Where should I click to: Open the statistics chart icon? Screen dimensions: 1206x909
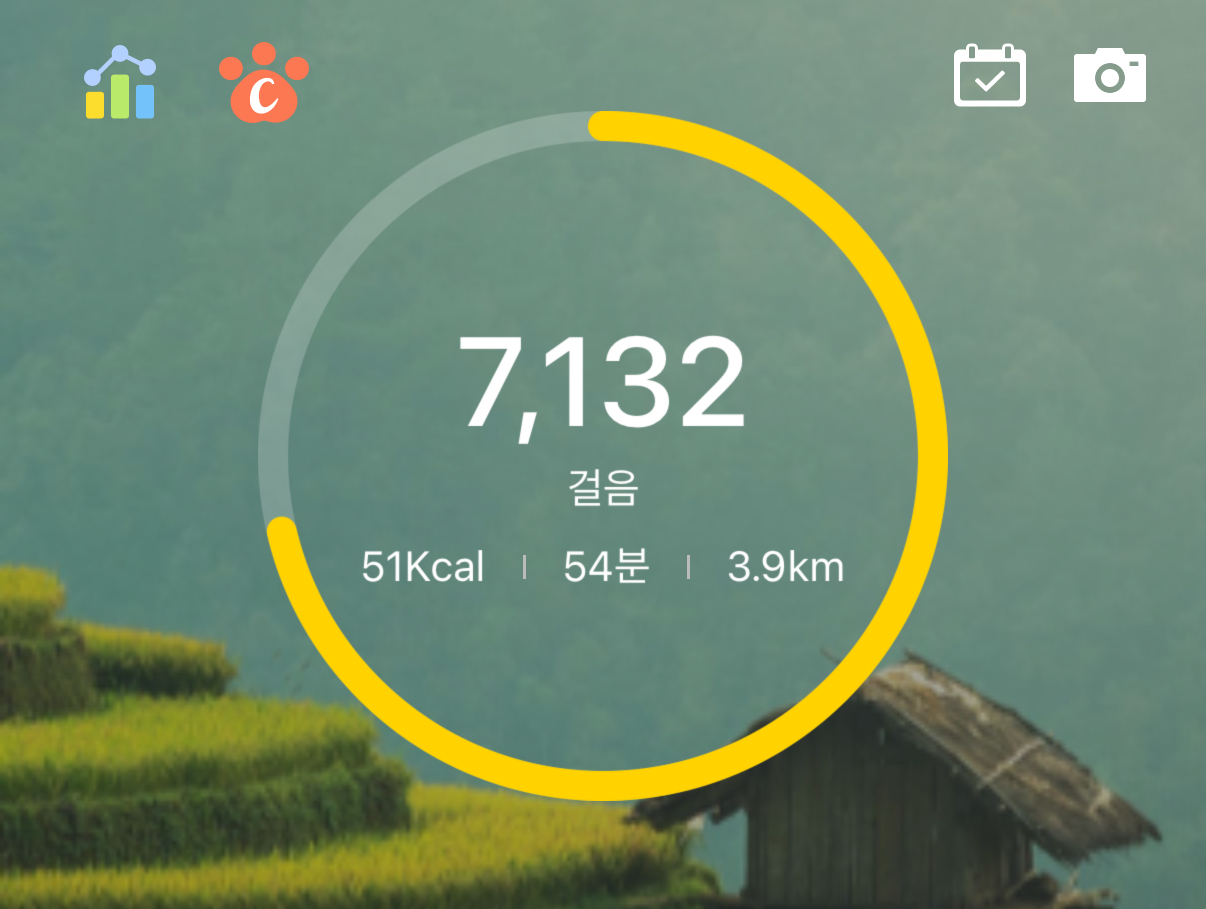120,83
